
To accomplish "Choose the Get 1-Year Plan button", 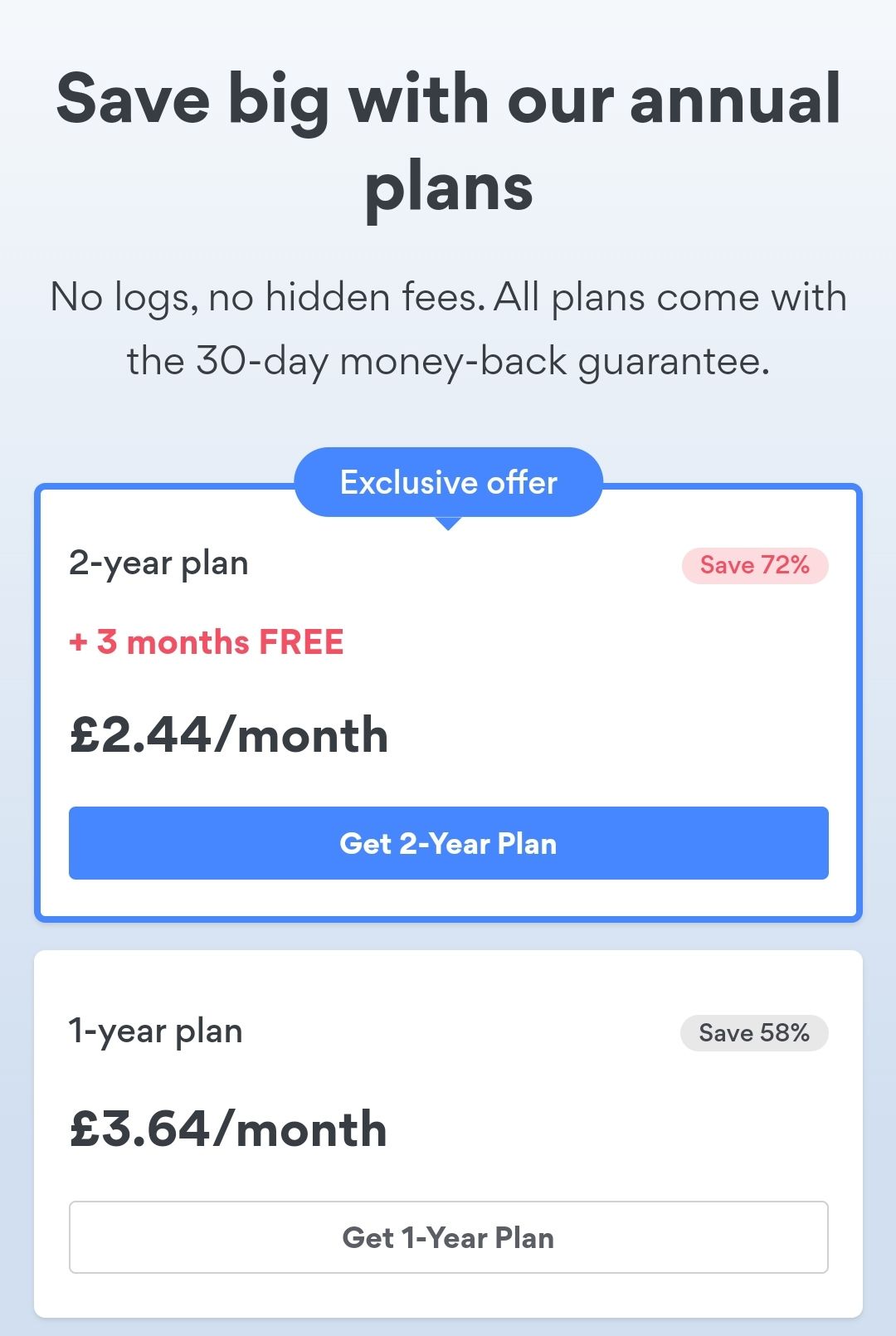I will [448, 1237].
